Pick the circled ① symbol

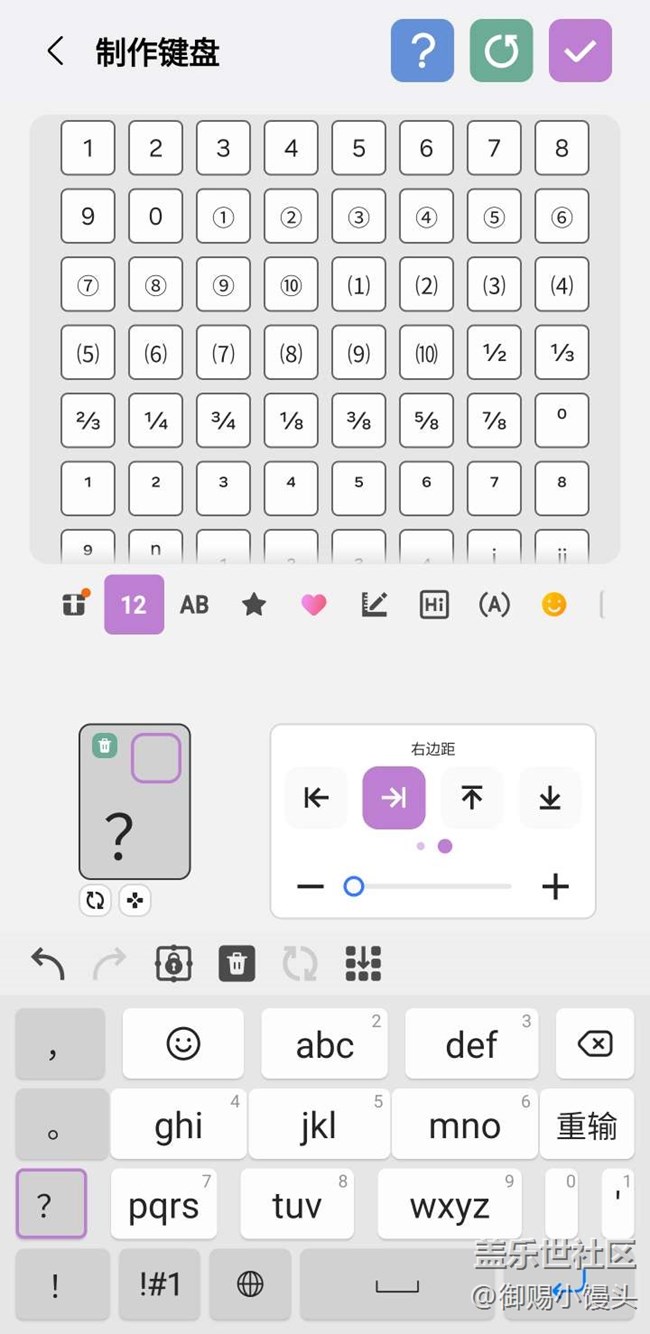point(223,216)
